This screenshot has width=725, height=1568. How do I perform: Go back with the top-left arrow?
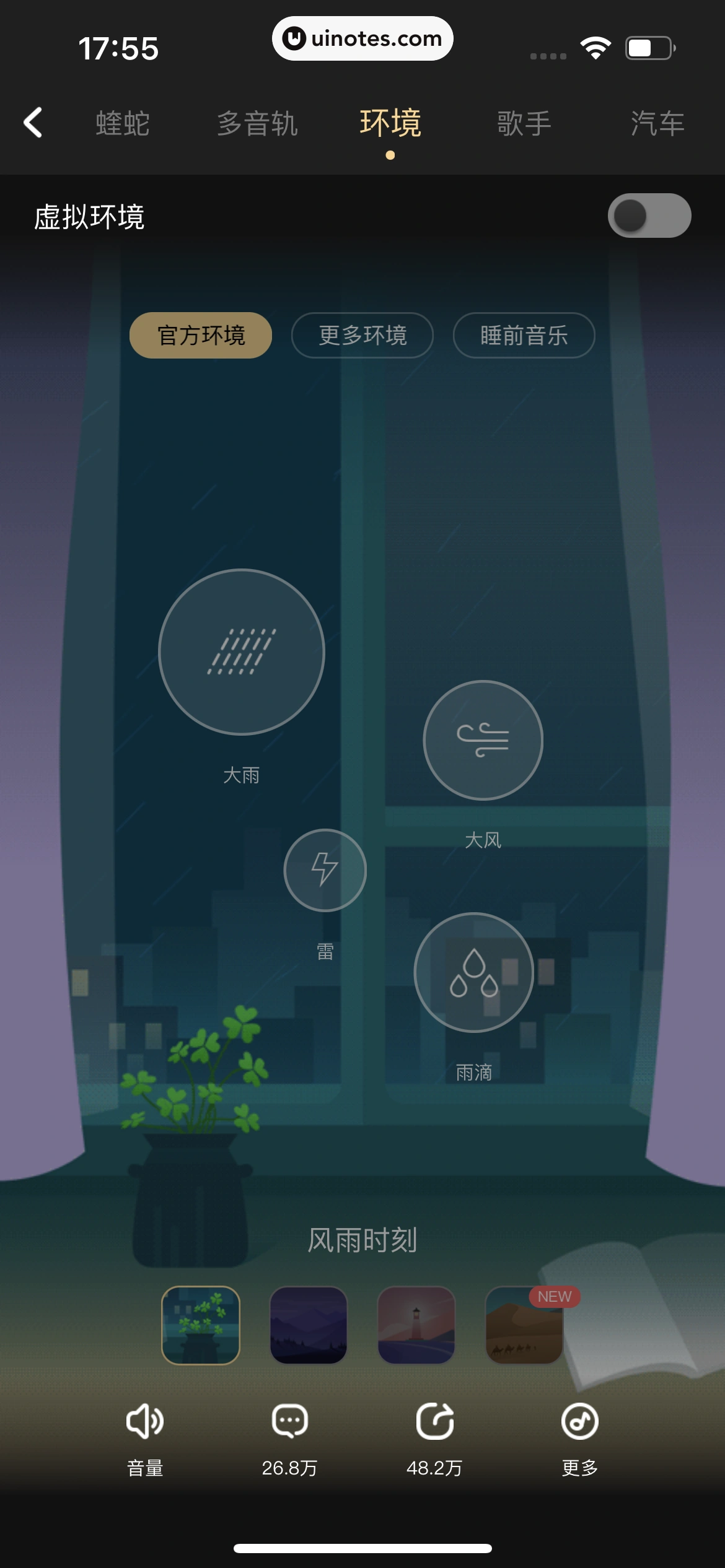click(33, 123)
